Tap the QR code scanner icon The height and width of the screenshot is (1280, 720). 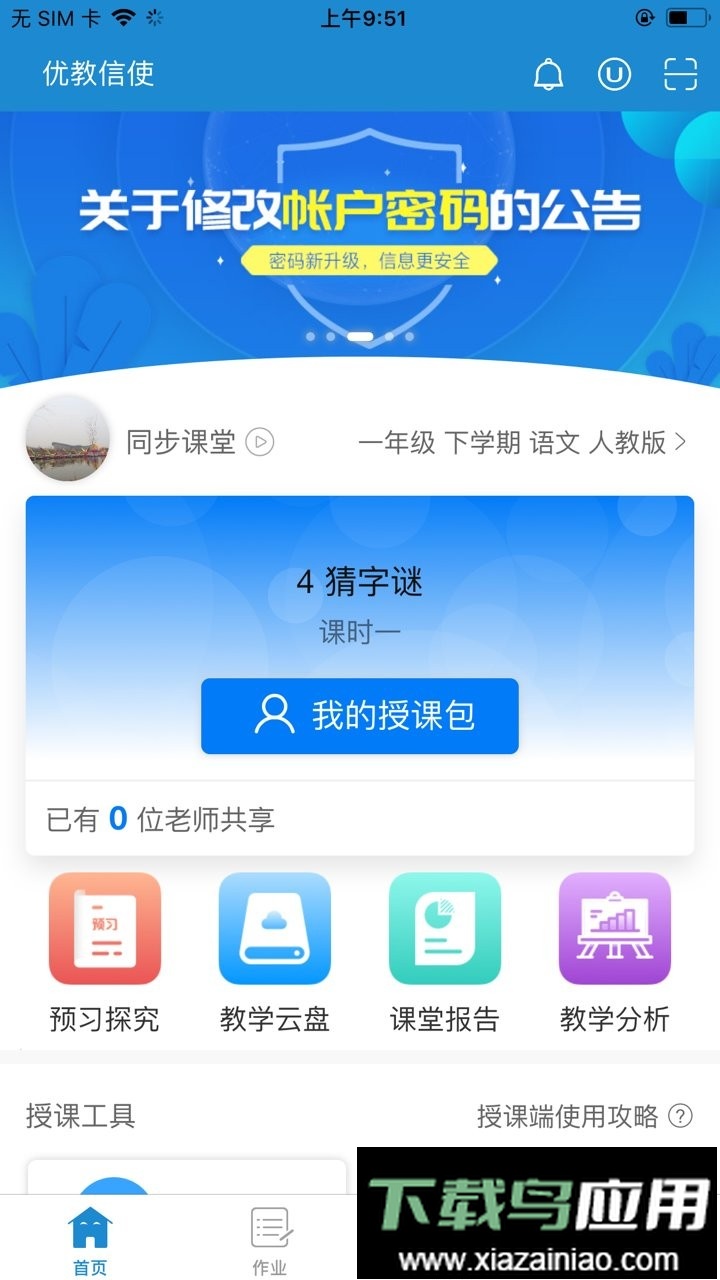(681, 74)
